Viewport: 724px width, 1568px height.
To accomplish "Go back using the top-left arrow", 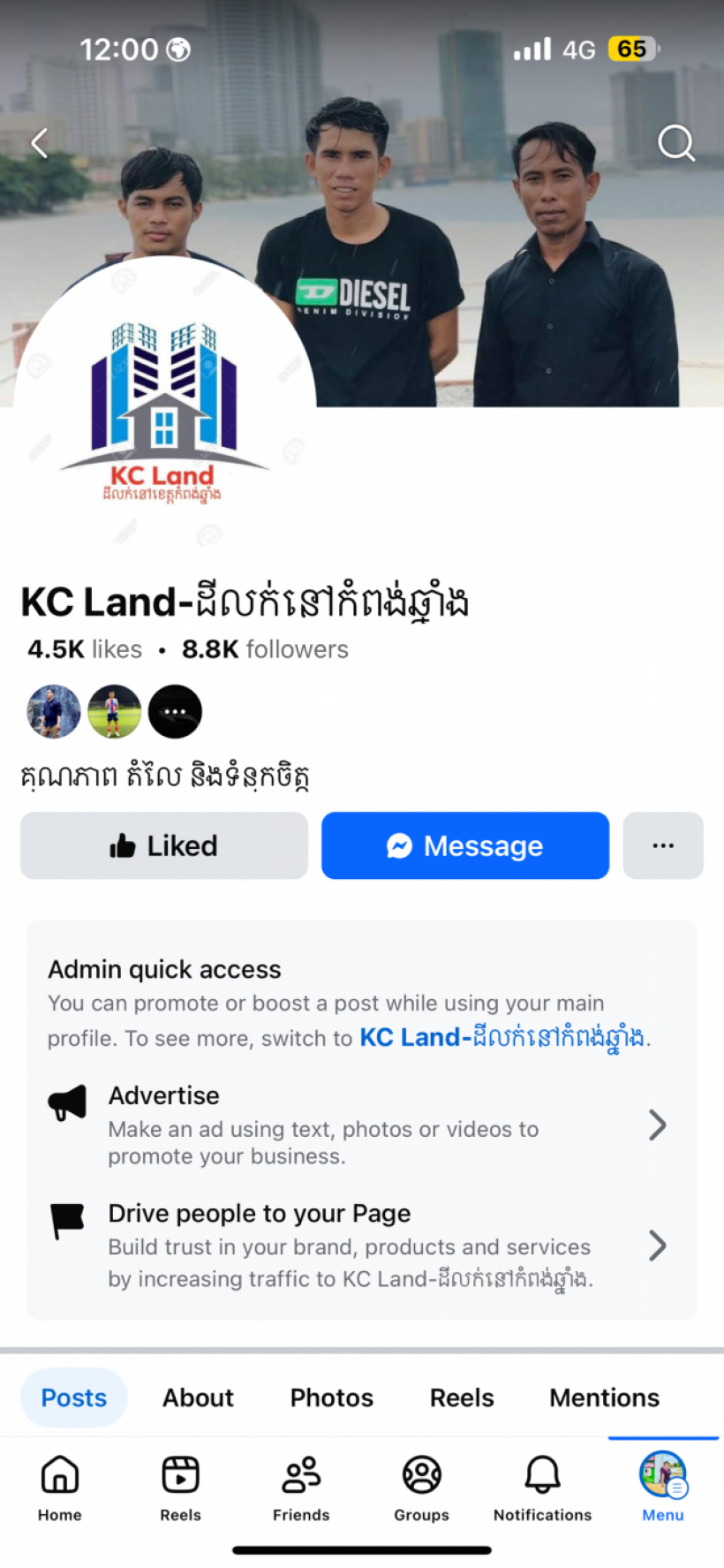I will 40,142.
